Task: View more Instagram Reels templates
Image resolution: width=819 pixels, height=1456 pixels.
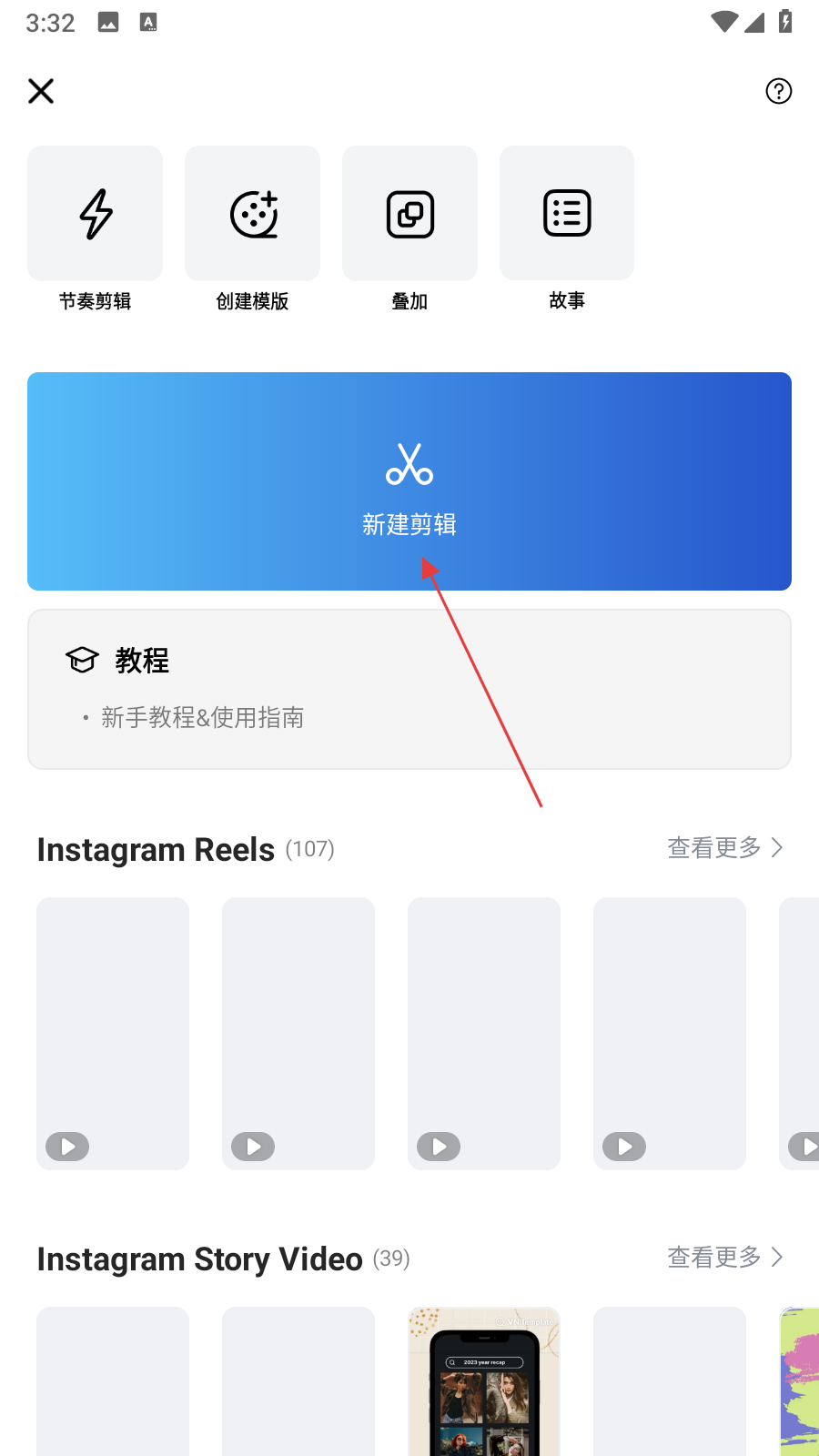Action: click(724, 848)
